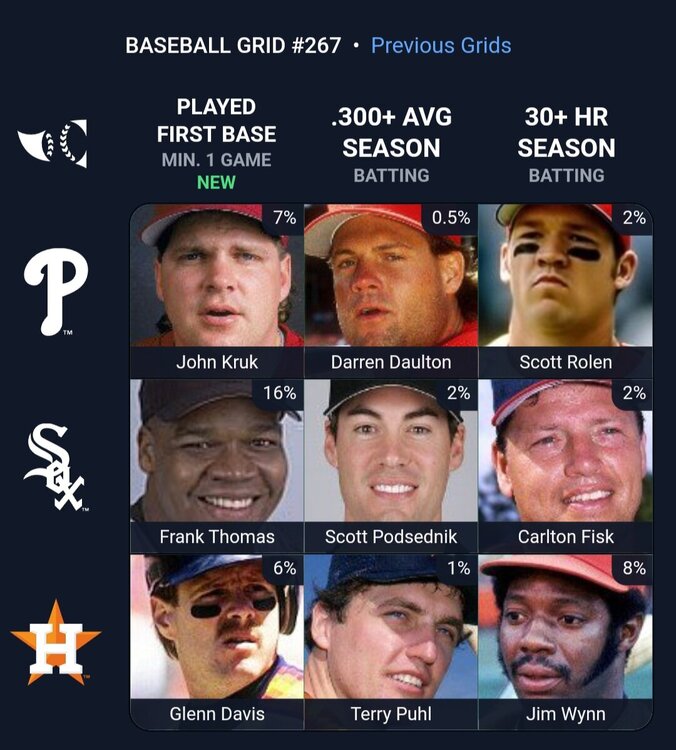676x750 pixels.
Task: Open the Frank Thomas cell
Action: point(217,465)
